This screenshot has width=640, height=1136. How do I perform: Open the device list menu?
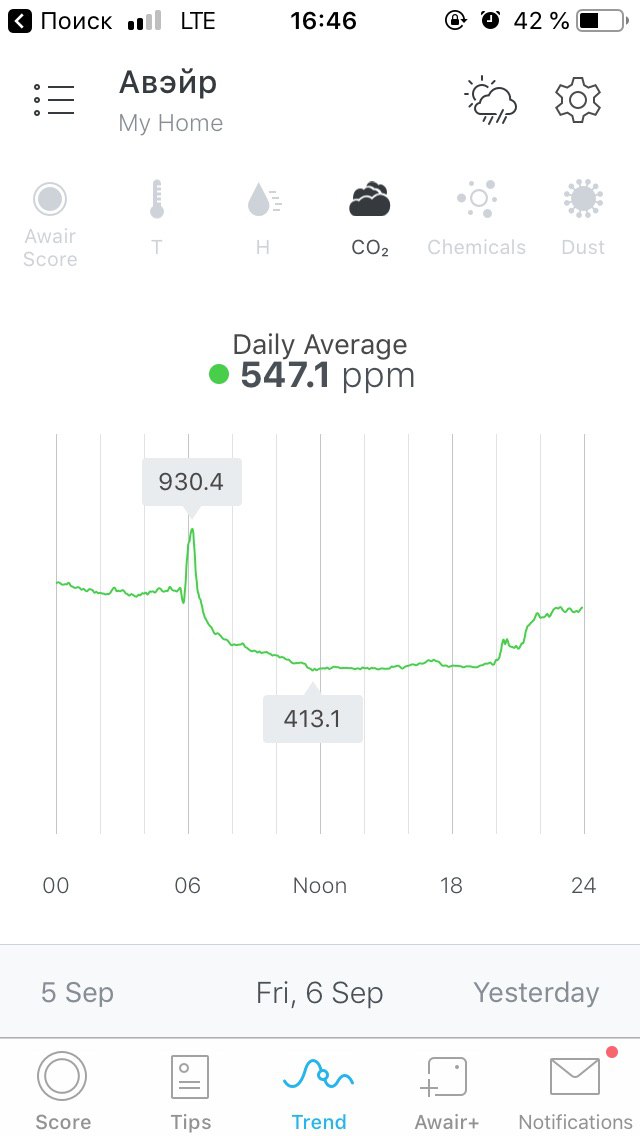click(x=54, y=100)
